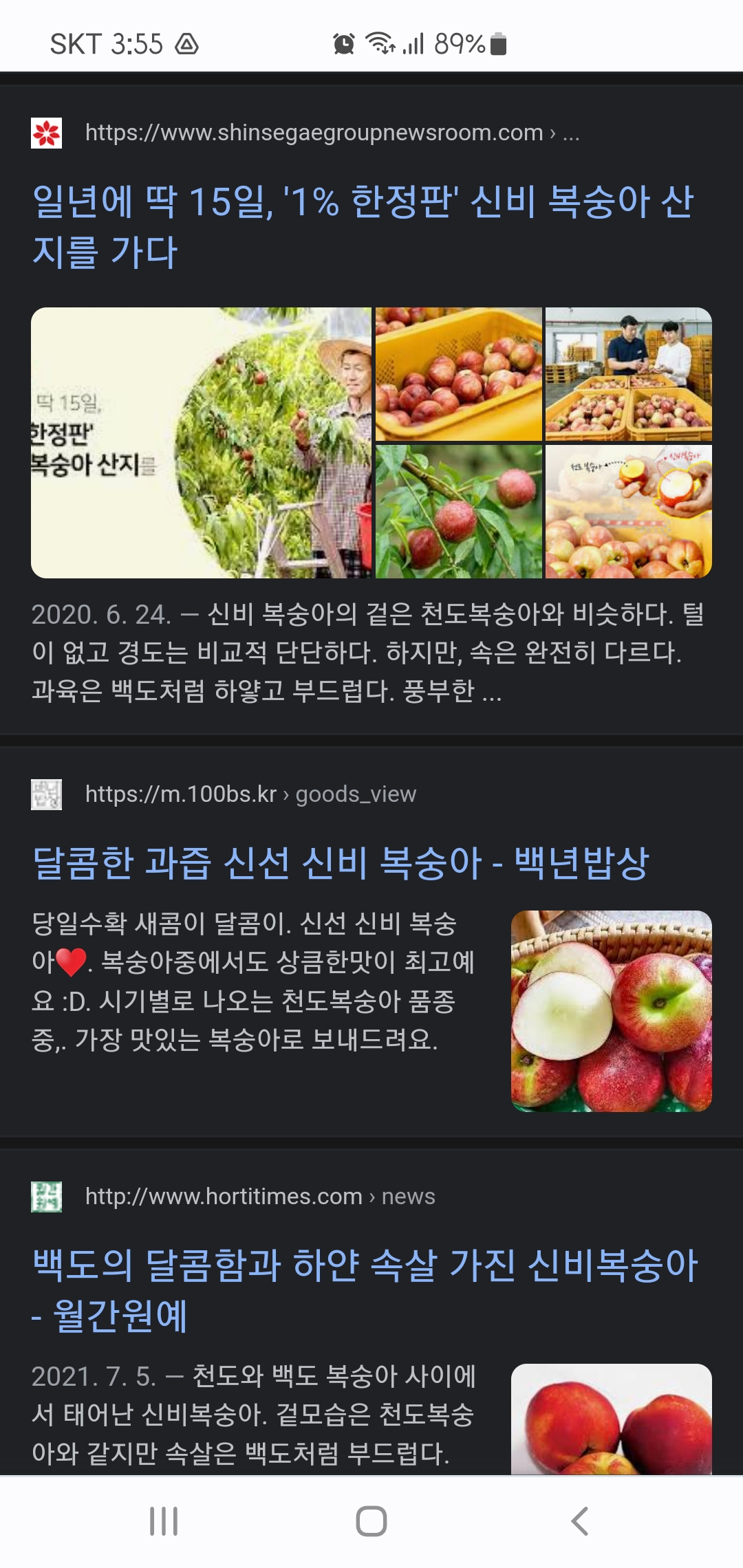Open the '달콤한 과즙 신선 신비 복숭아 - 백년밥상' result
The width and height of the screenshot is (743, 1568).
pos(341,862)
